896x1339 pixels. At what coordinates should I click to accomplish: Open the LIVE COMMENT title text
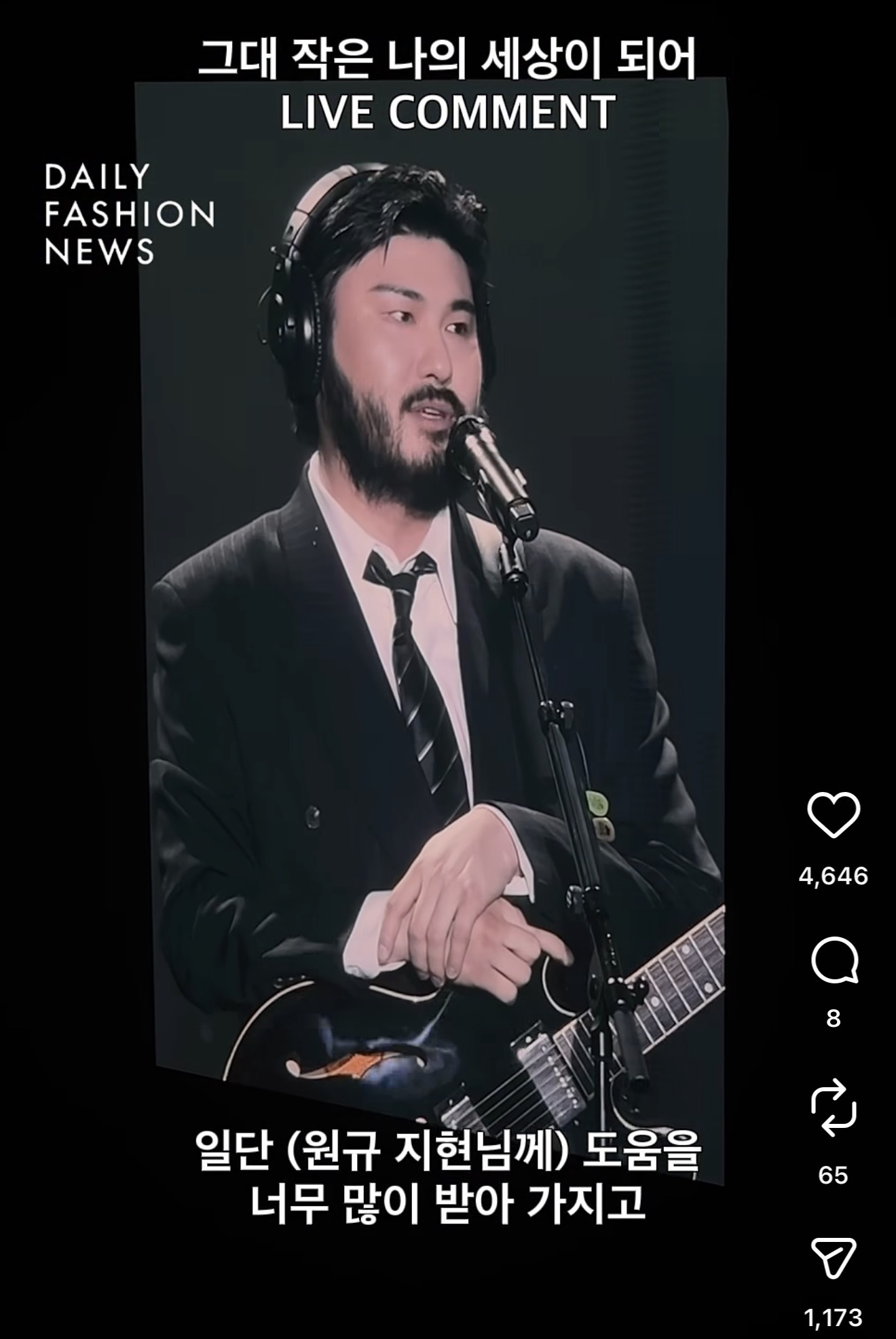448,111
